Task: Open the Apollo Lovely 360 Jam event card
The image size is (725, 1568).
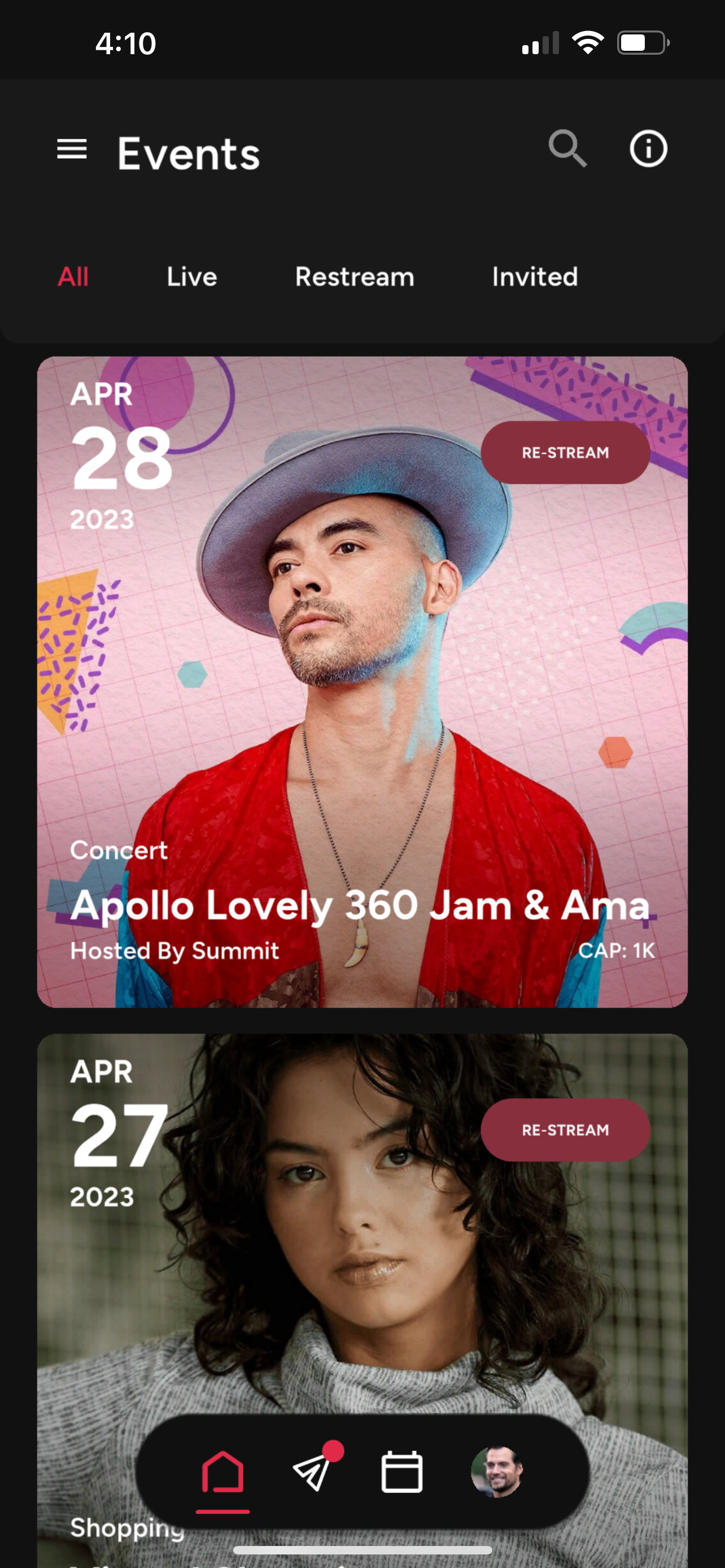Action: (x=361, y=730)
